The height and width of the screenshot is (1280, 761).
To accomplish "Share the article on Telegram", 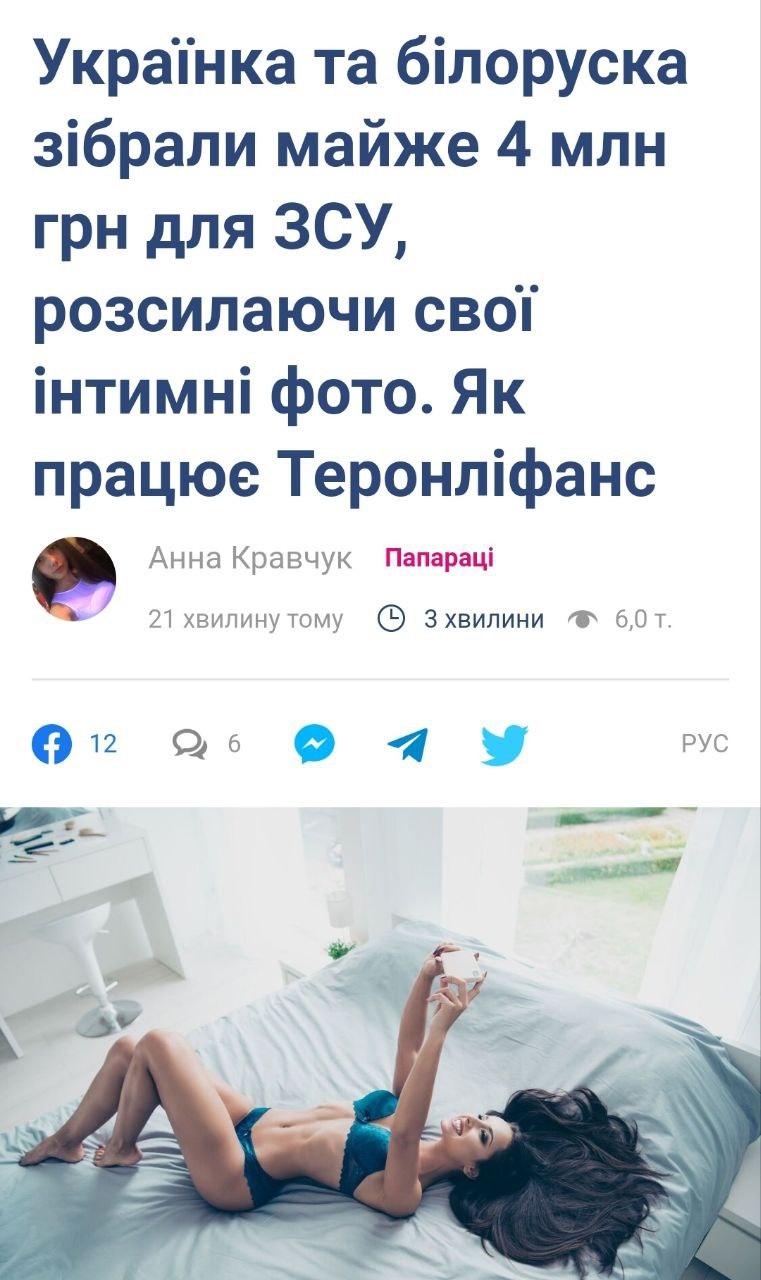I will pos(407,745).
